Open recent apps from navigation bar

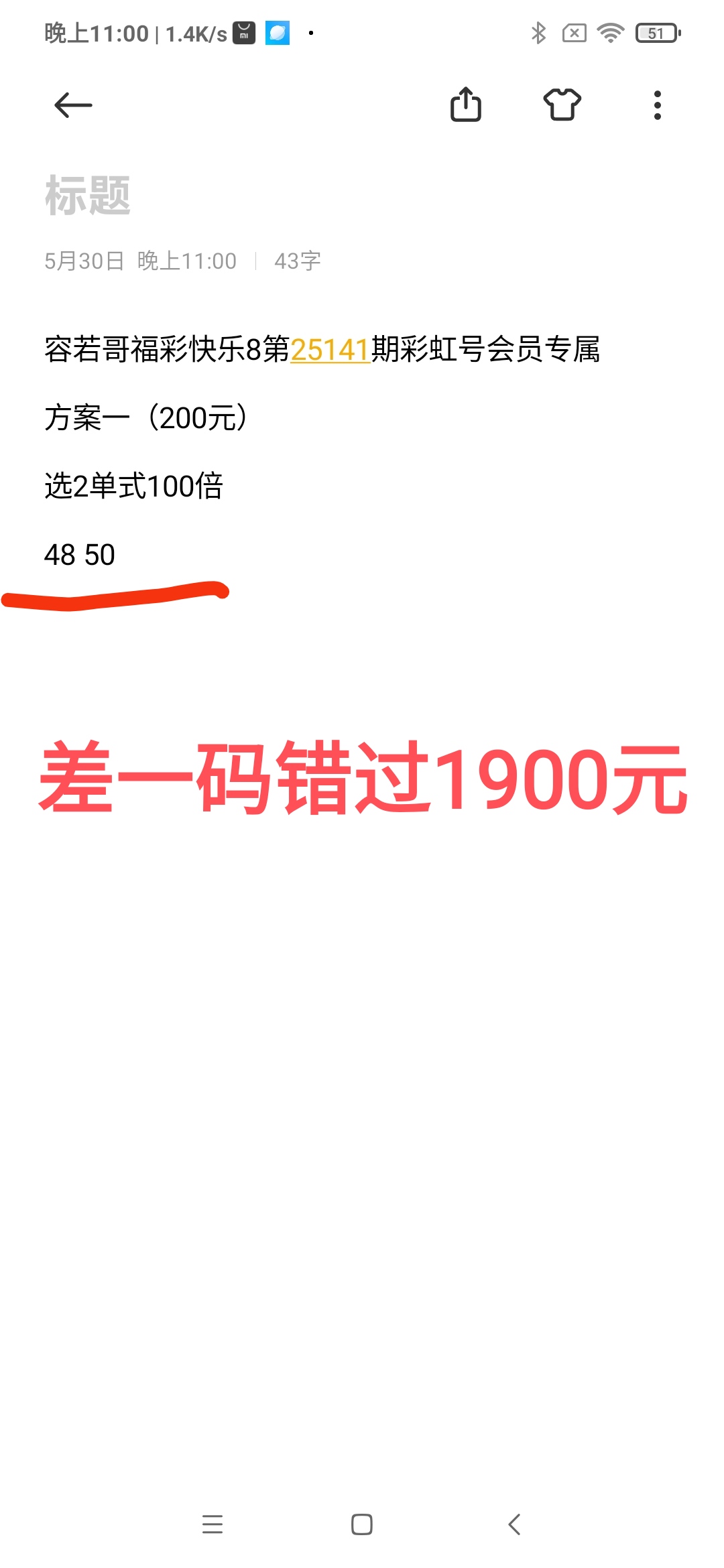point(213,1524)
